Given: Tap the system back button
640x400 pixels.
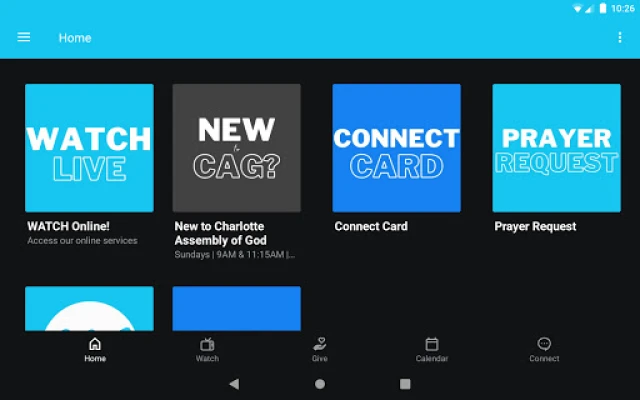Looking at the screenshot, I should [x=234, y=383].
